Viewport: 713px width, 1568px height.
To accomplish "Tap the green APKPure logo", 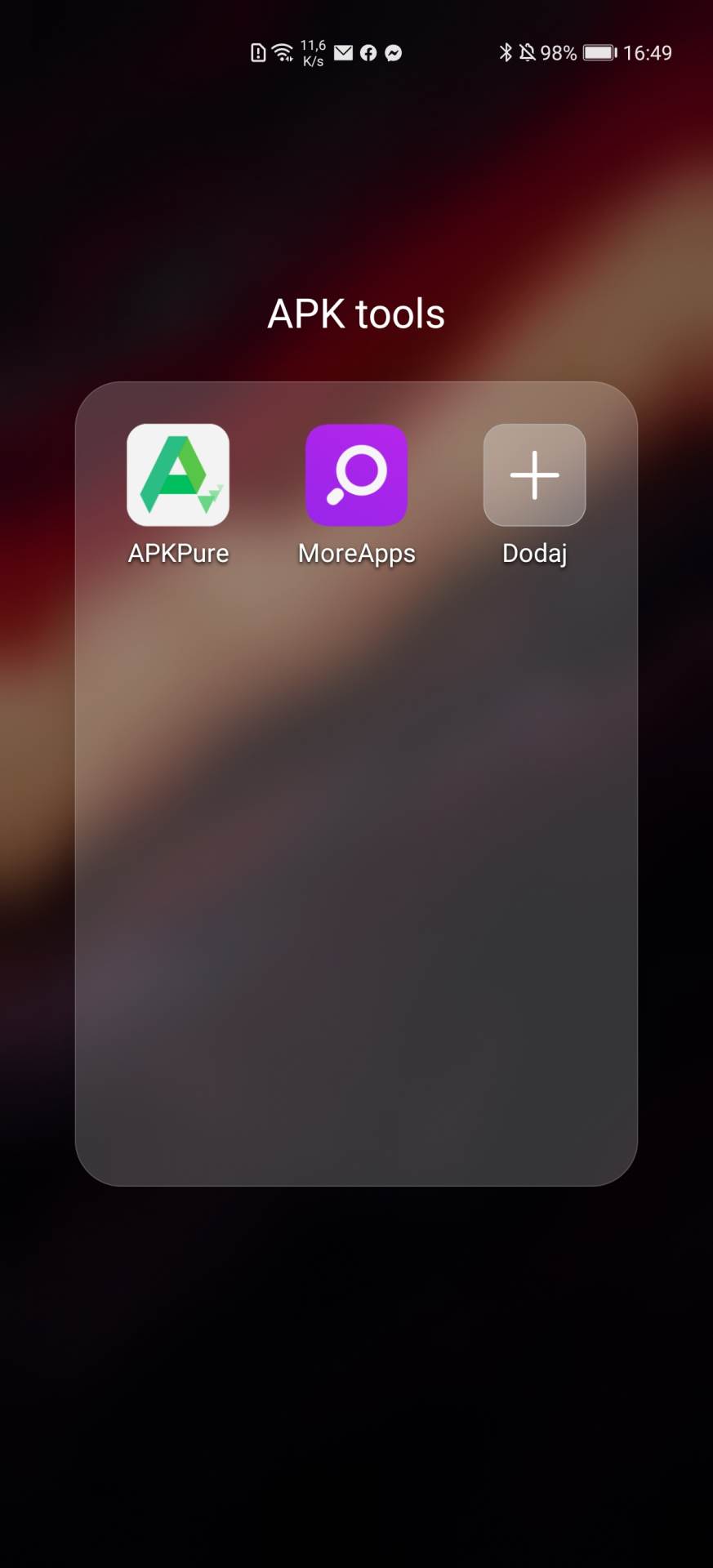I will coord(179,474).
